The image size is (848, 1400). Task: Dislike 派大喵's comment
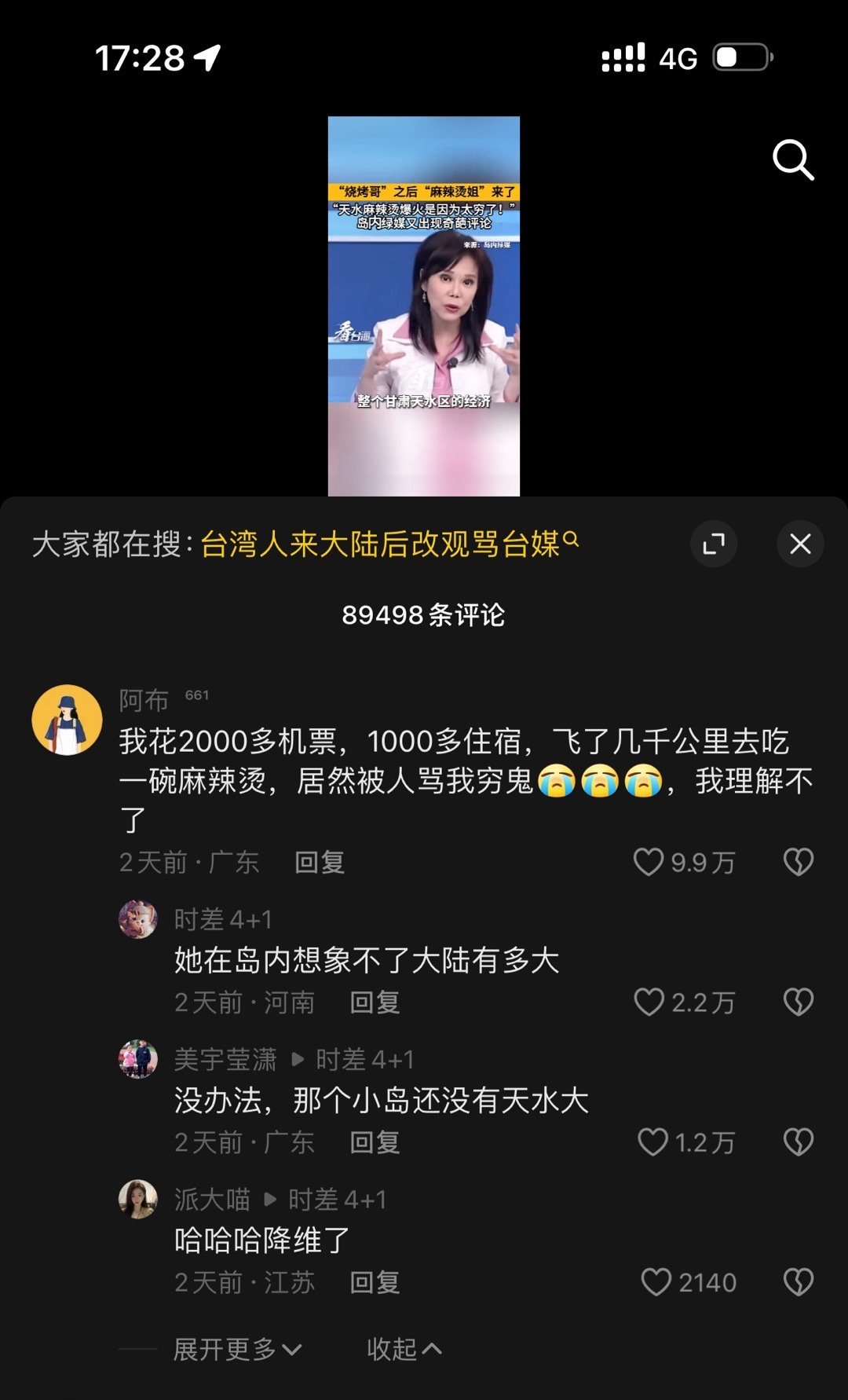pyautogui.click(x=799, y=1282)
